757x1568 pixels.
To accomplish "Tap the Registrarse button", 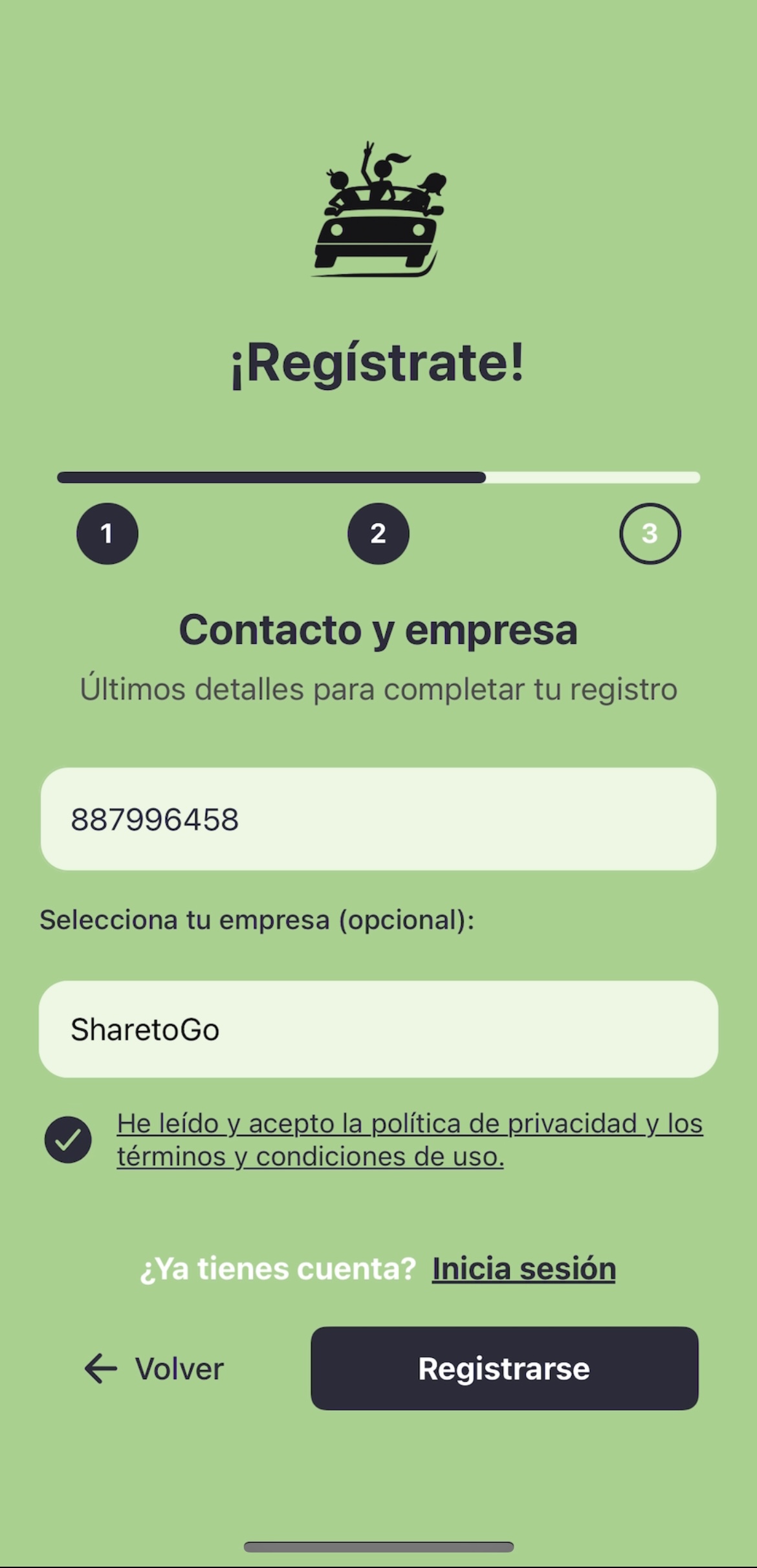I will coord(504,1368).
